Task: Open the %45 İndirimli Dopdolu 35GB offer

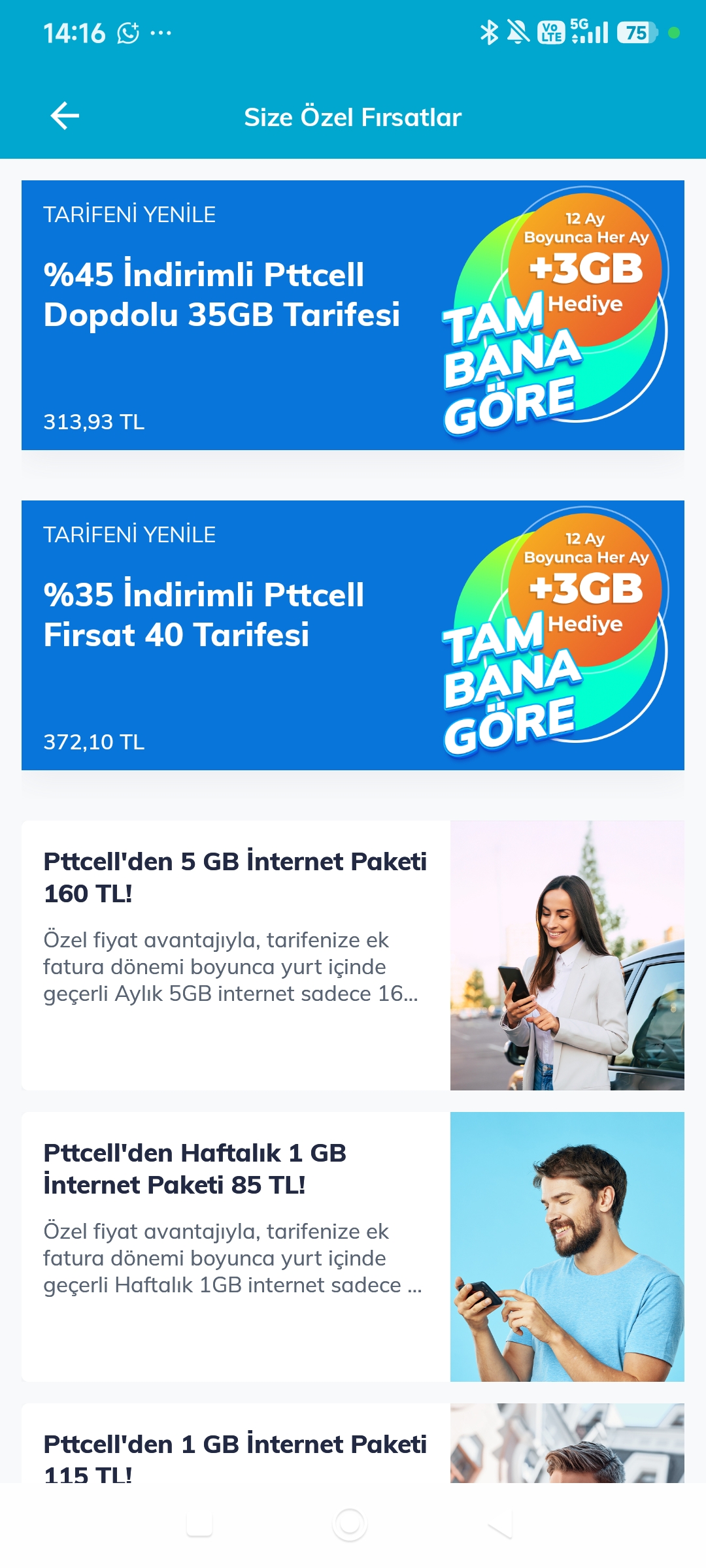Action: tap(353, 315)
